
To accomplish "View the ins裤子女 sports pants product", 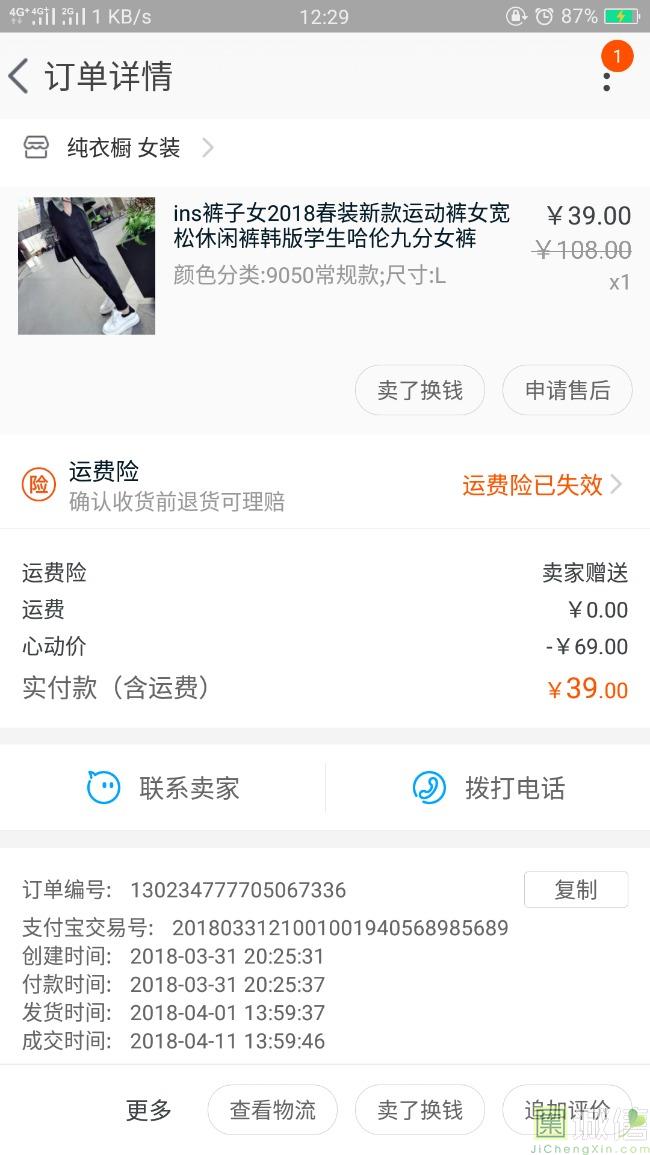I will point(340,226).
